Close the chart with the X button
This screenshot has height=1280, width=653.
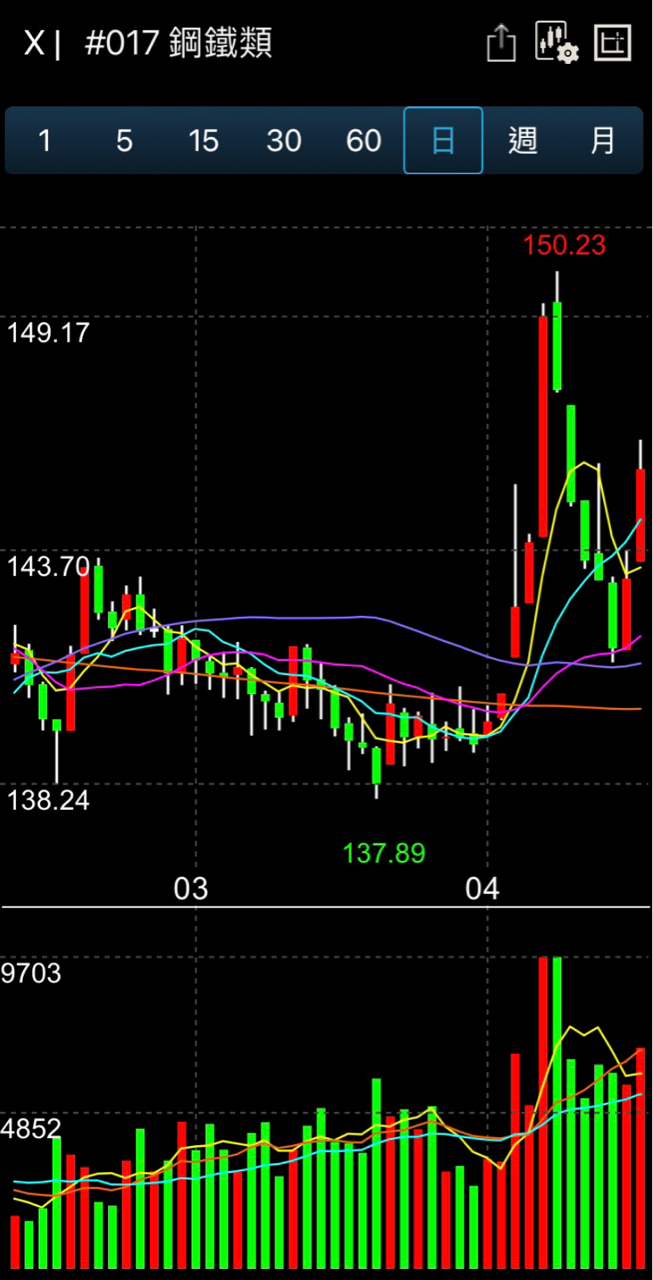coord(34,44)
